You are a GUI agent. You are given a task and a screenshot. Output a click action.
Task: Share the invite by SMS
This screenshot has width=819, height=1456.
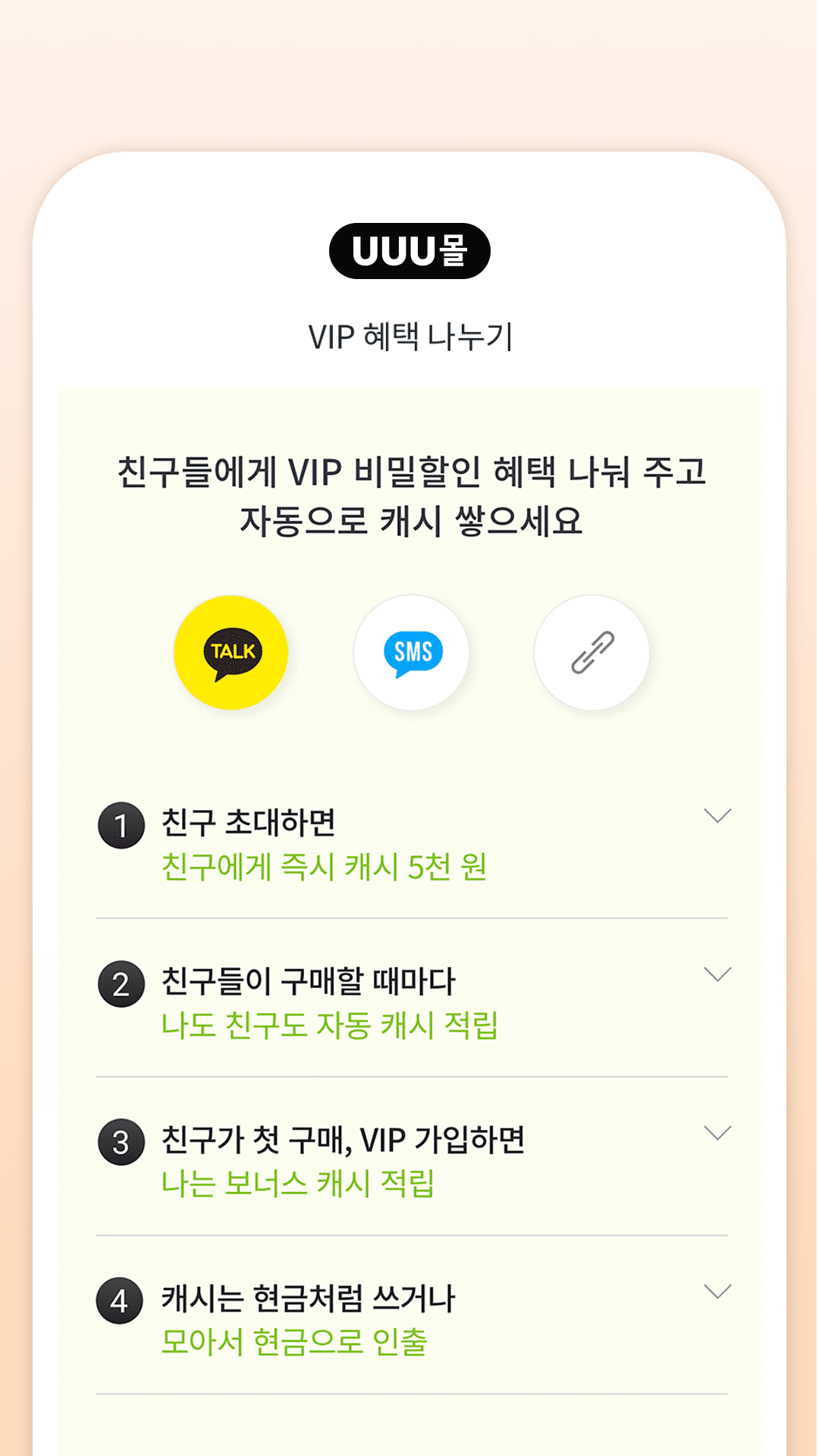pos(412,653)
